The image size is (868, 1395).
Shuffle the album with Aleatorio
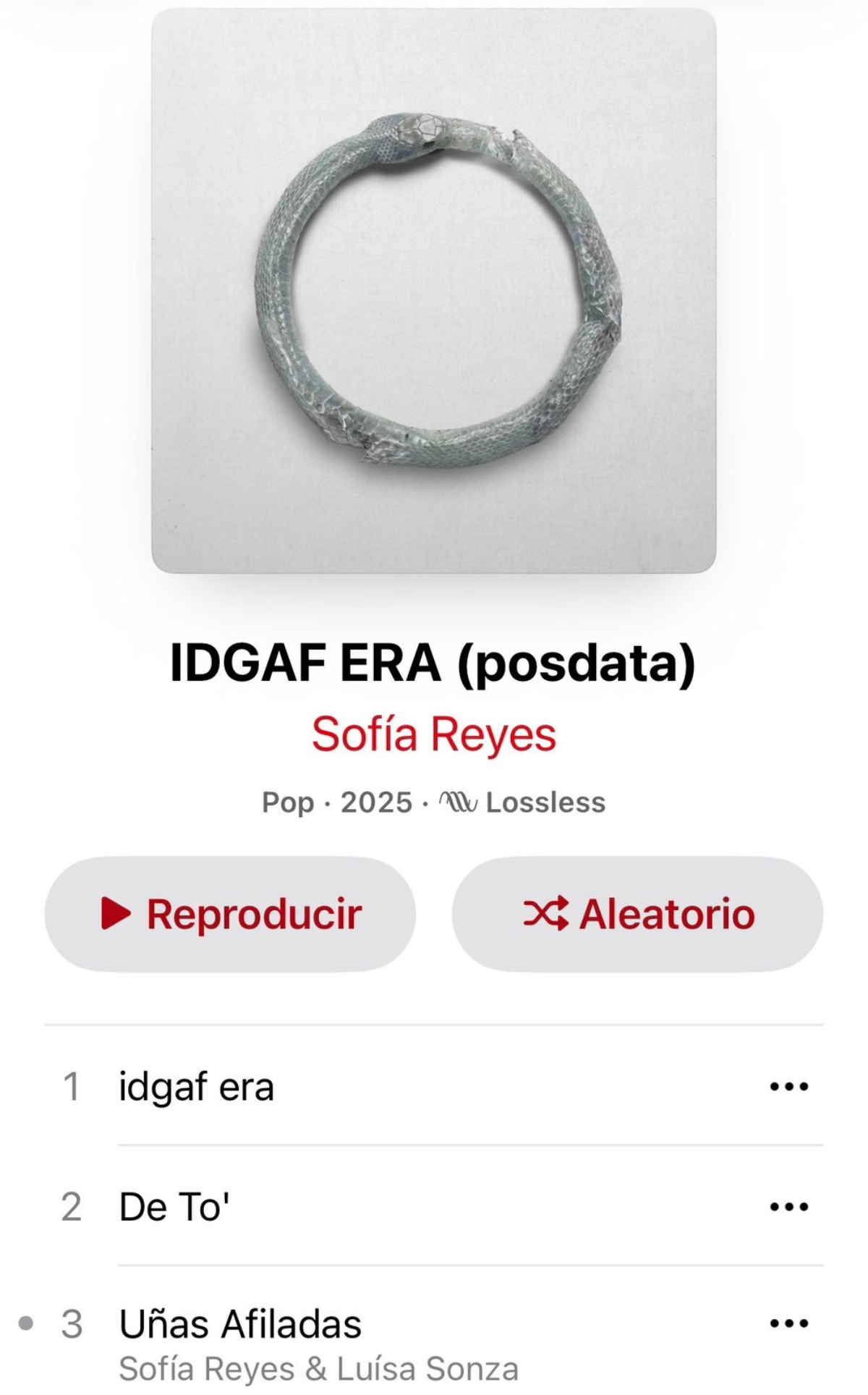pyautogui.click(x=637, y=914)
